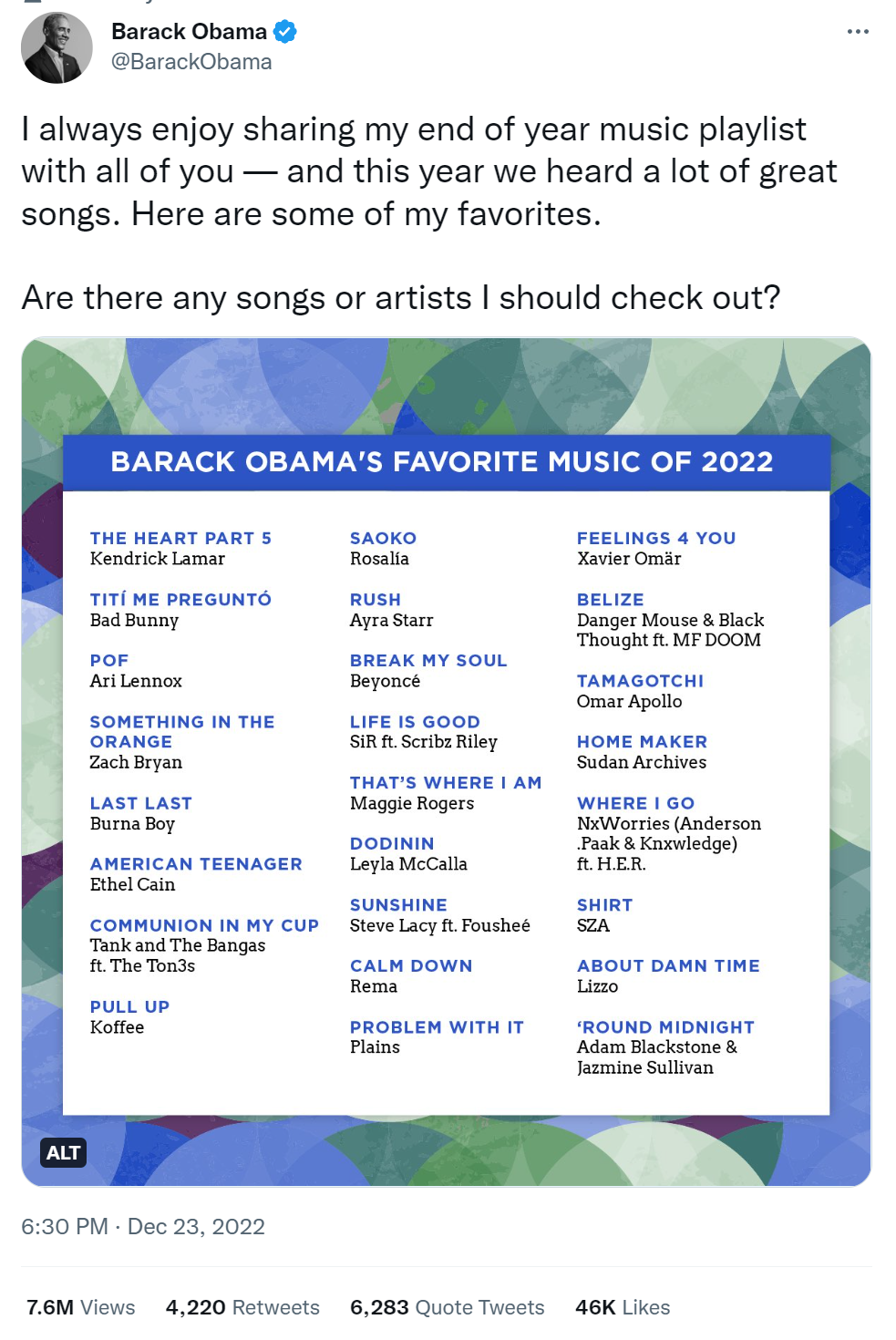Open Barack Obama's profile picture
Image resolution: width=896 pixels, height=1340 pixels.
click(57, 47)
